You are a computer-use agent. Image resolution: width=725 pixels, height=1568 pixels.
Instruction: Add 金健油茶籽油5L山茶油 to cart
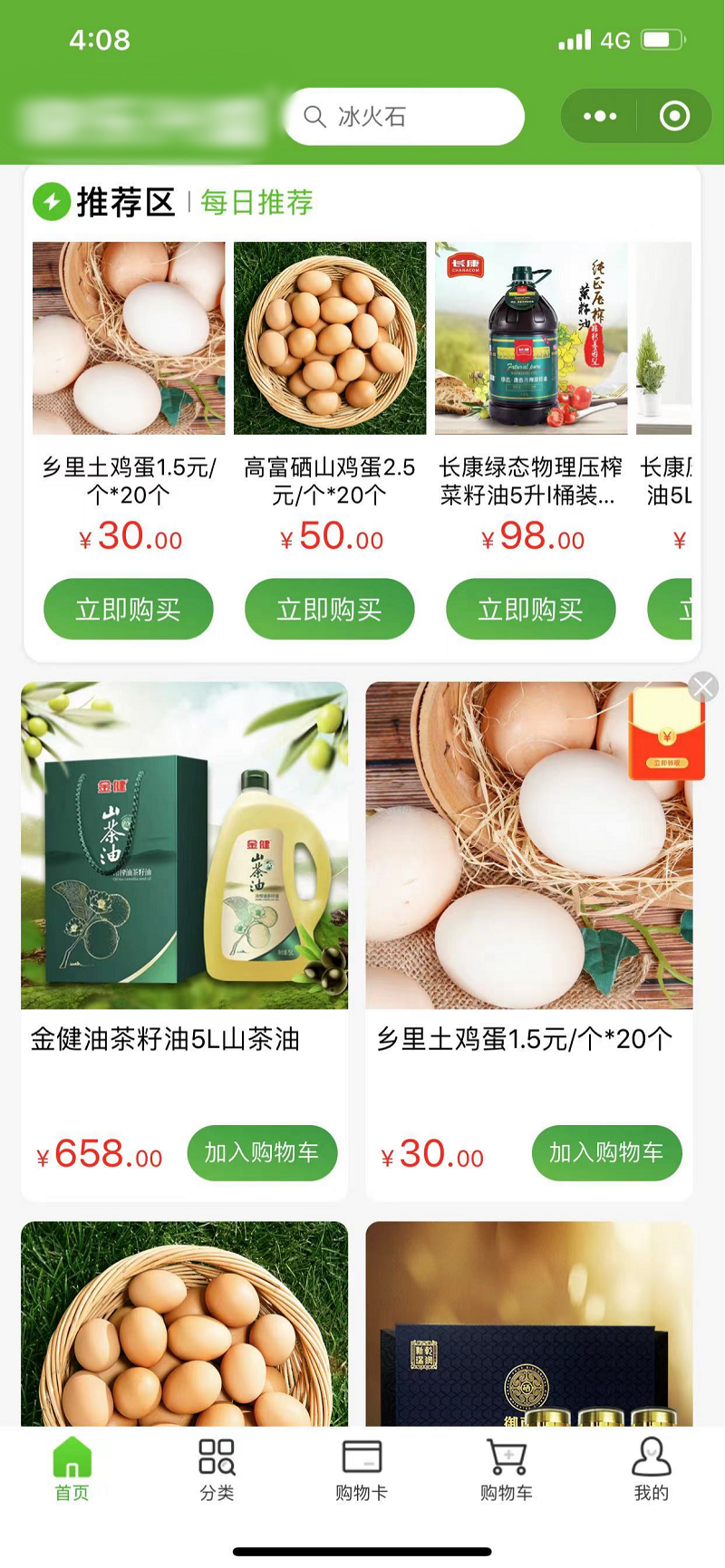262,1153
